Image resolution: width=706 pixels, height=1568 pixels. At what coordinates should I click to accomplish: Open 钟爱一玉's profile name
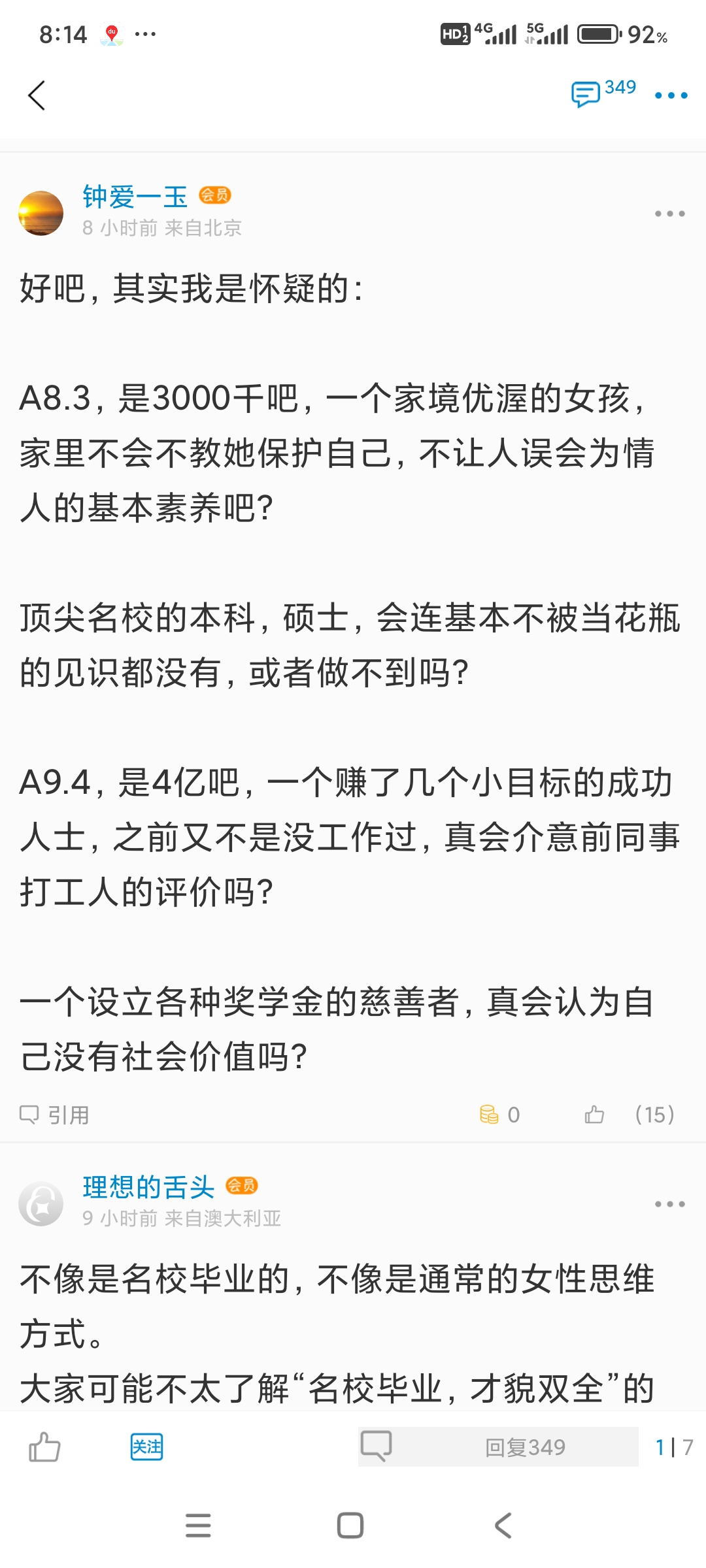point(135,197)
